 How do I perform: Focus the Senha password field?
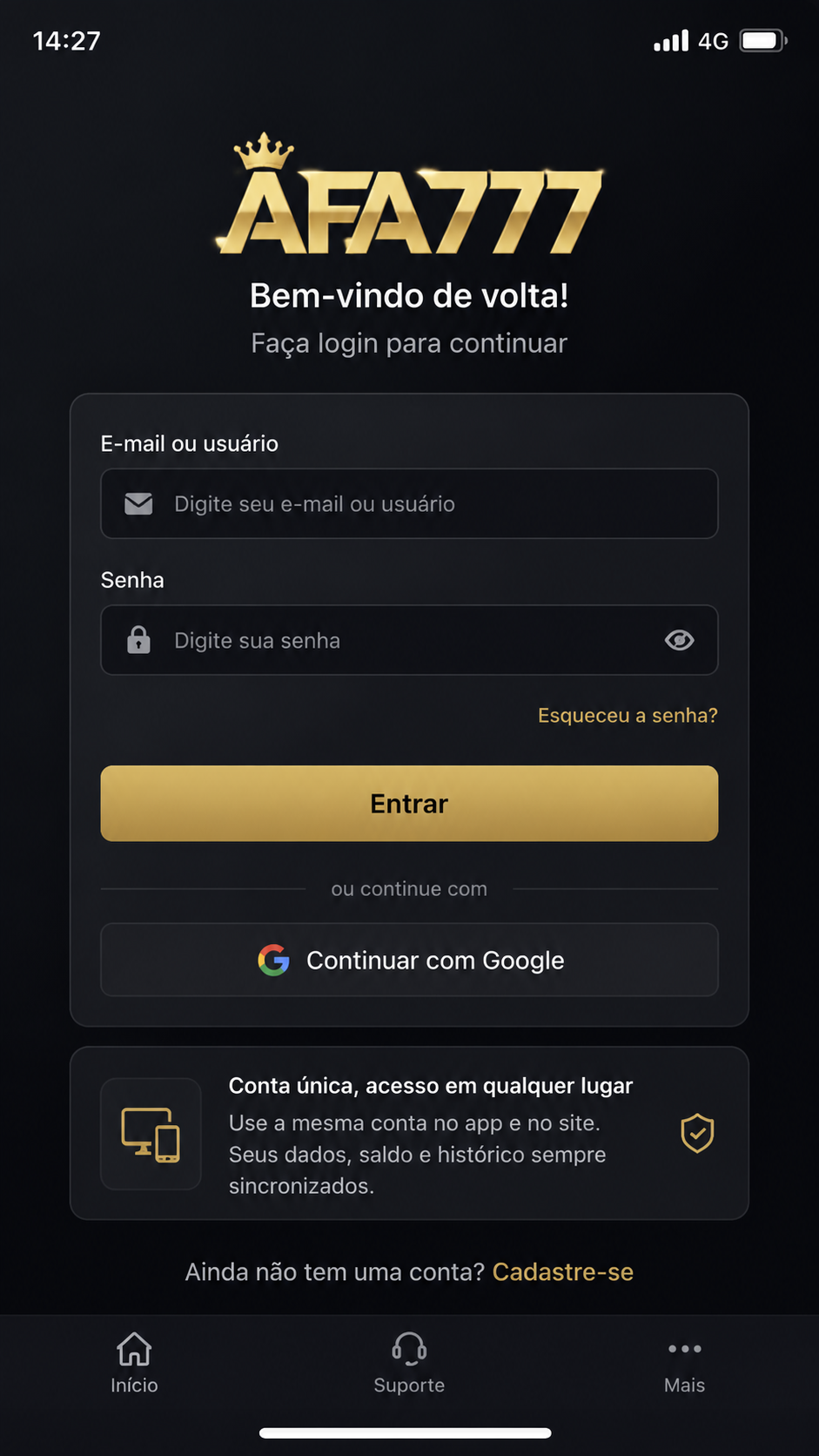coord(409,640)
